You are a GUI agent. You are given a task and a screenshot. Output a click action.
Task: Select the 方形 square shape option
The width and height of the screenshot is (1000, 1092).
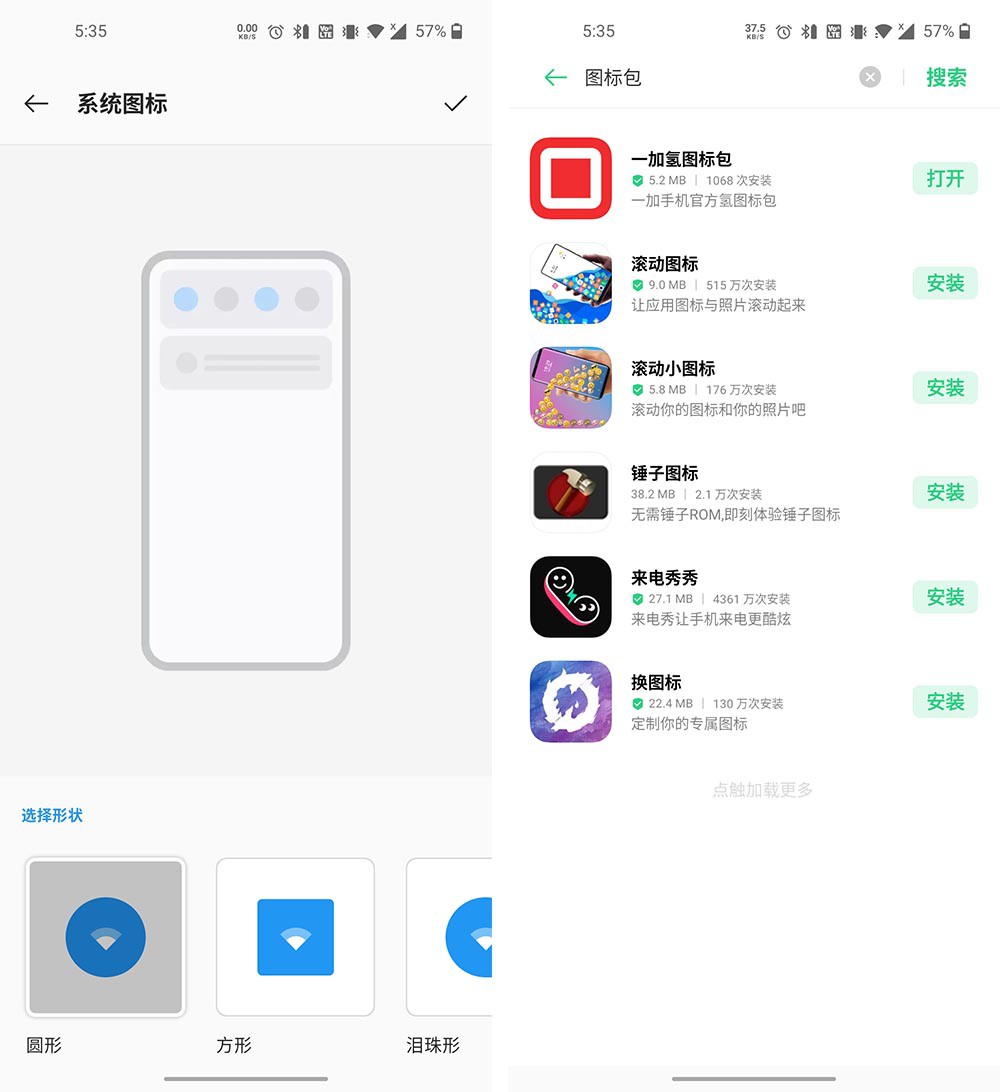pos(295,937)
